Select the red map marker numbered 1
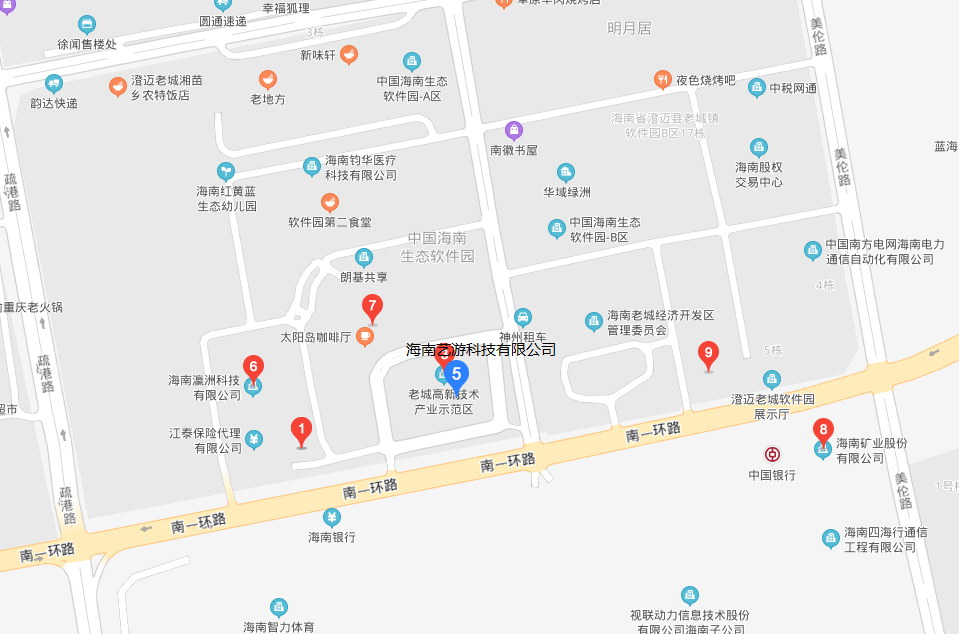 (x=301, y=431)
